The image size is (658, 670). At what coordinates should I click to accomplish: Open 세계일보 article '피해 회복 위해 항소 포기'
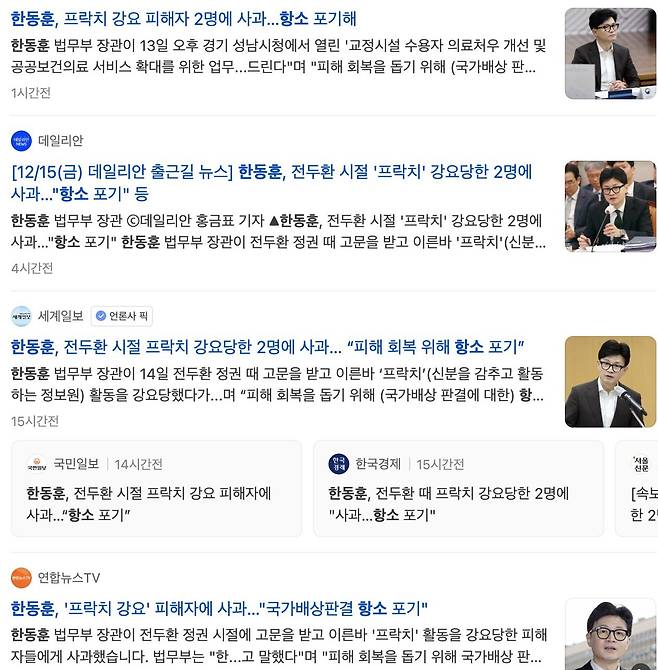pyautogui.click(x=268, y=347)
